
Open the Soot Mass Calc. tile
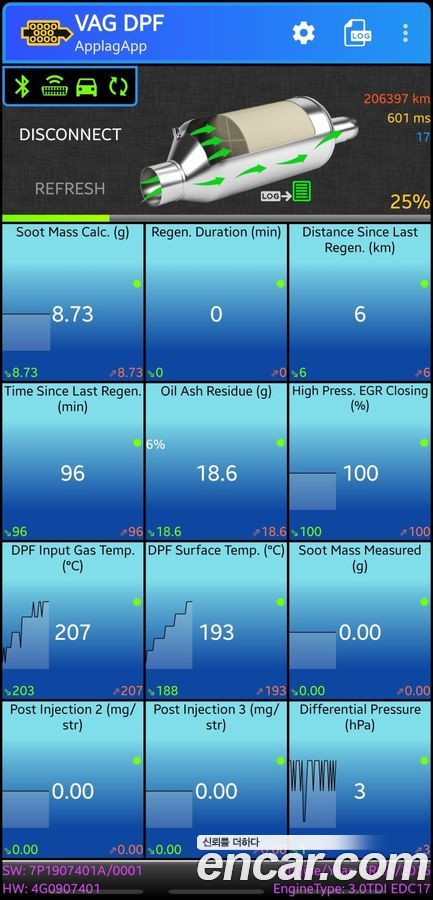pyautogui.click(x=72, y=302)
